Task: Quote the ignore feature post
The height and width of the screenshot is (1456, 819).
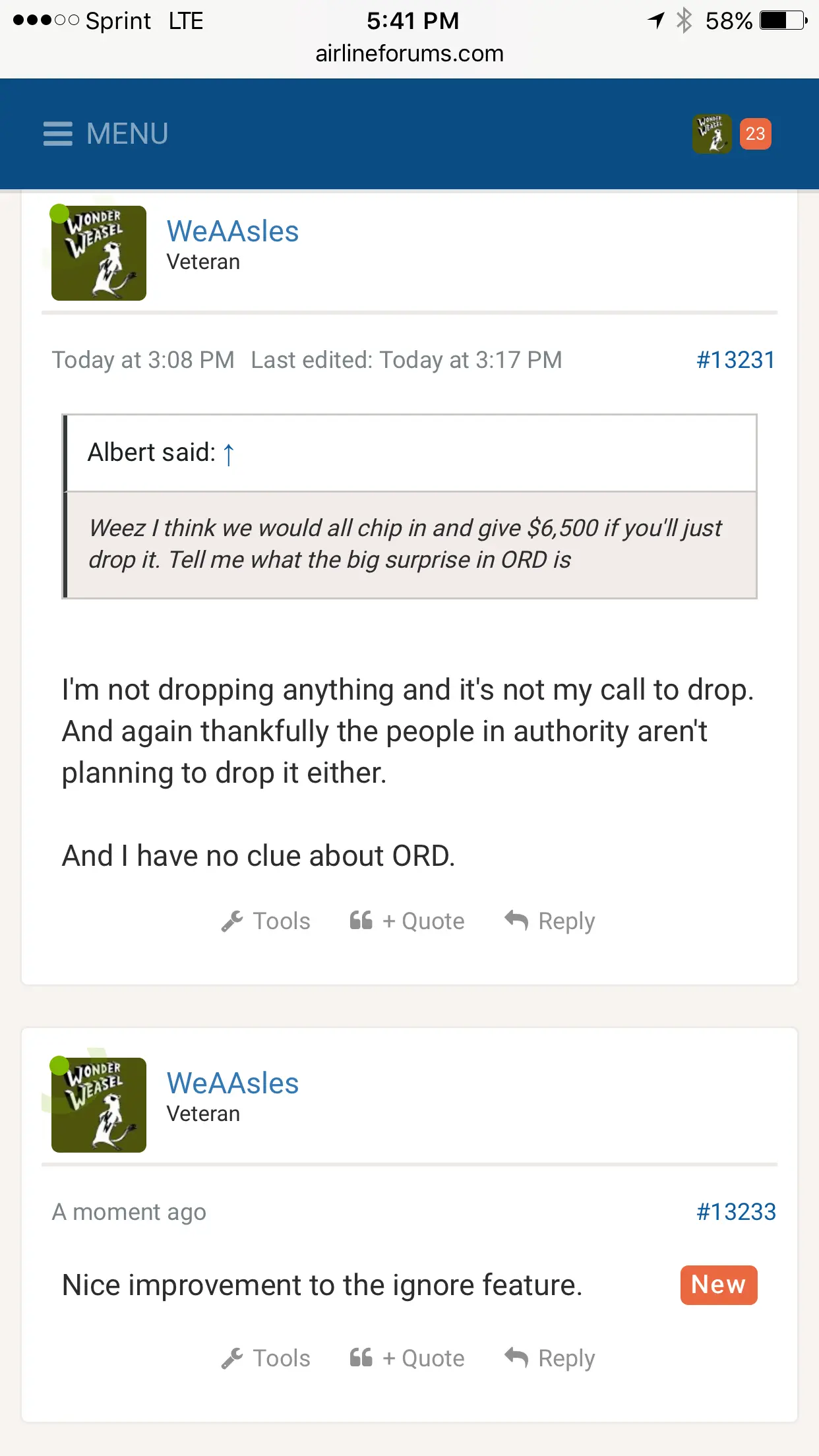Action: click(407, 1358)
